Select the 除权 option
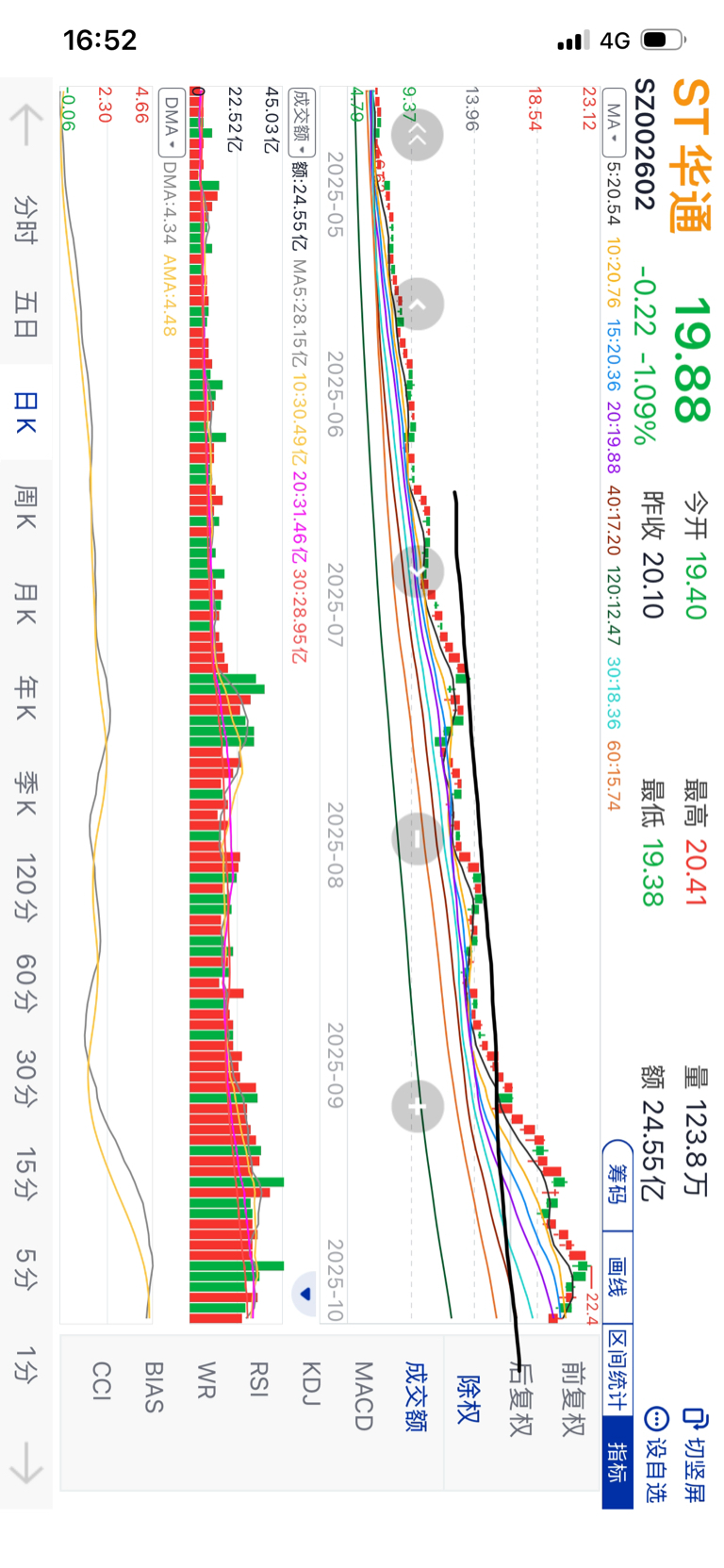This screenshot has width=724, height=1568. tap(469, 1397)
